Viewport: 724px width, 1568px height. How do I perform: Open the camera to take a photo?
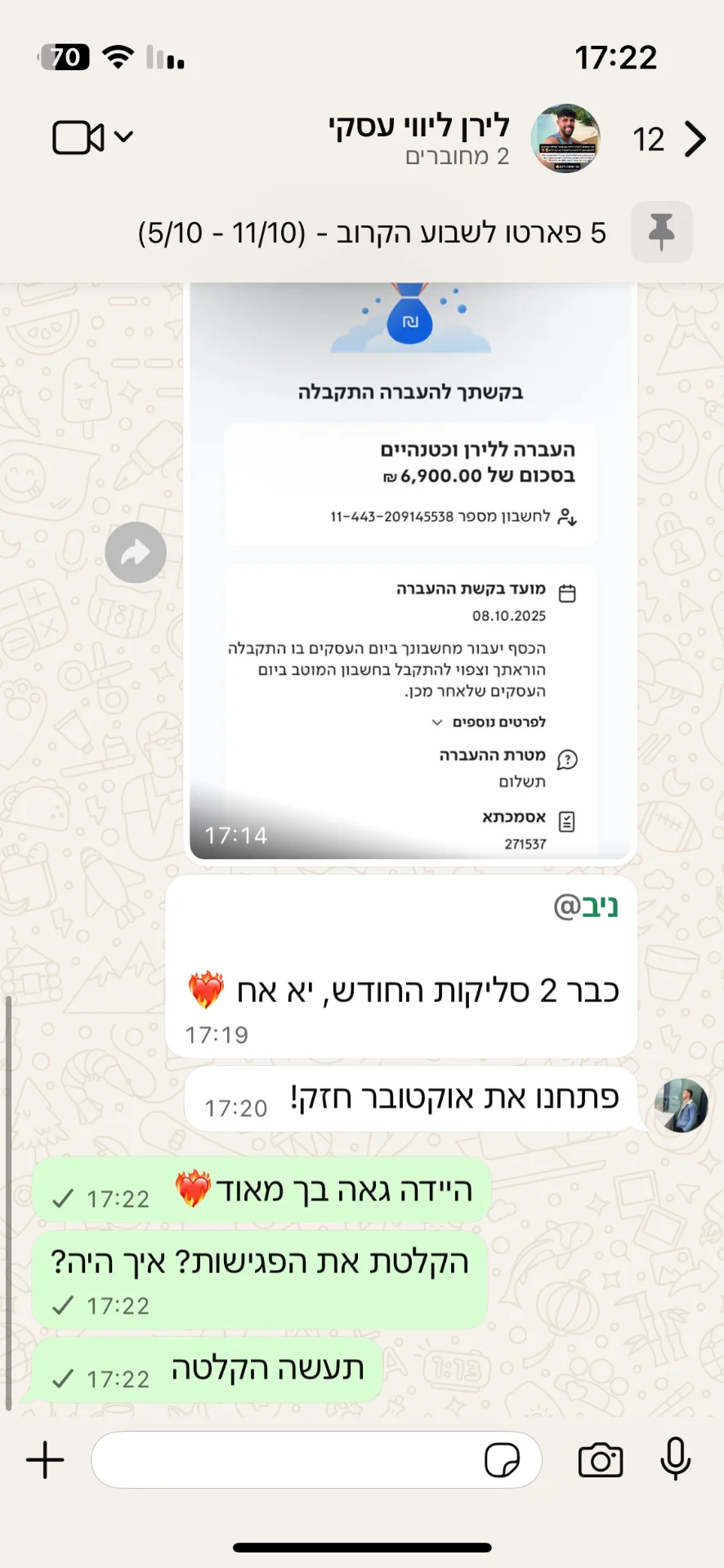click(601, 1460)
